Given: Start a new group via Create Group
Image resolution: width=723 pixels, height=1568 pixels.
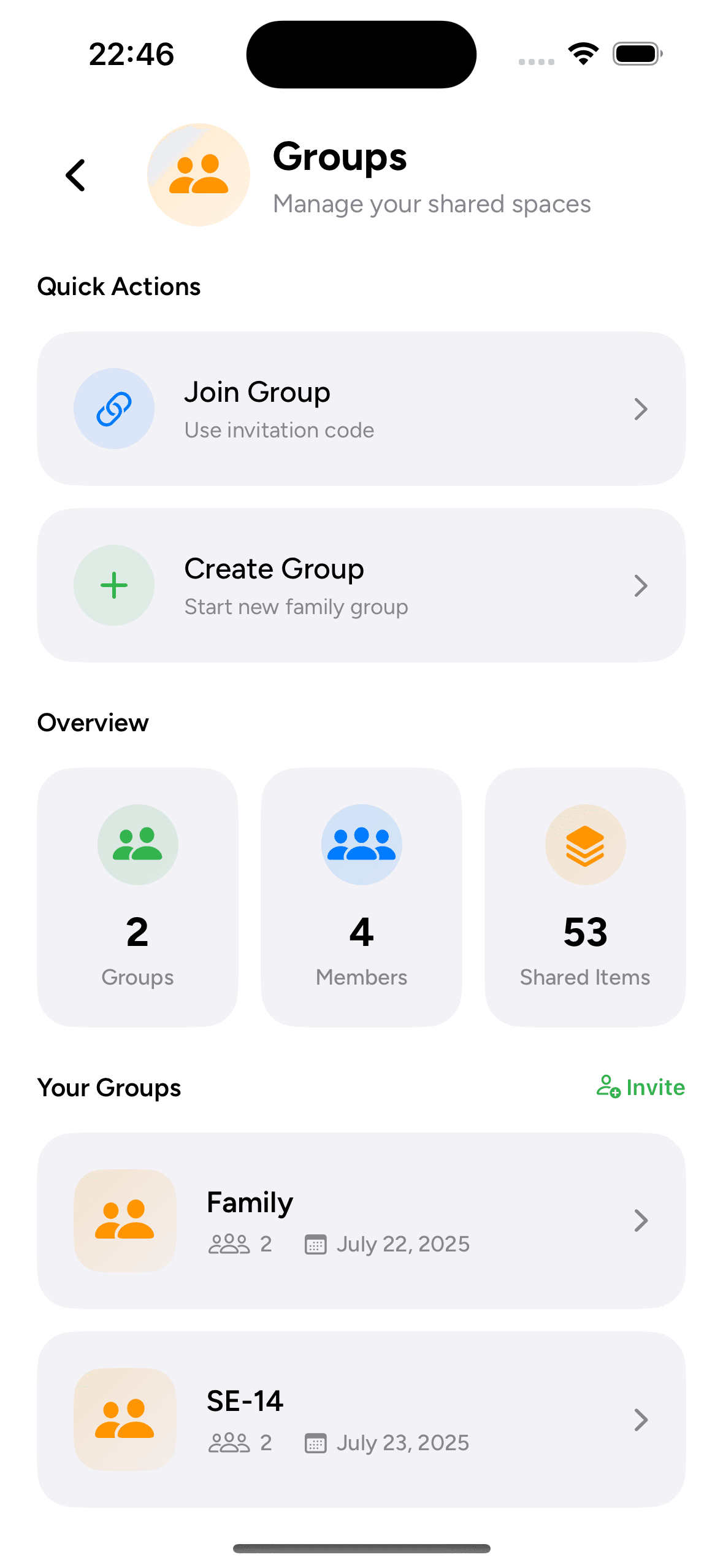Looking at the screenshot, I should [x=361, y=585].
